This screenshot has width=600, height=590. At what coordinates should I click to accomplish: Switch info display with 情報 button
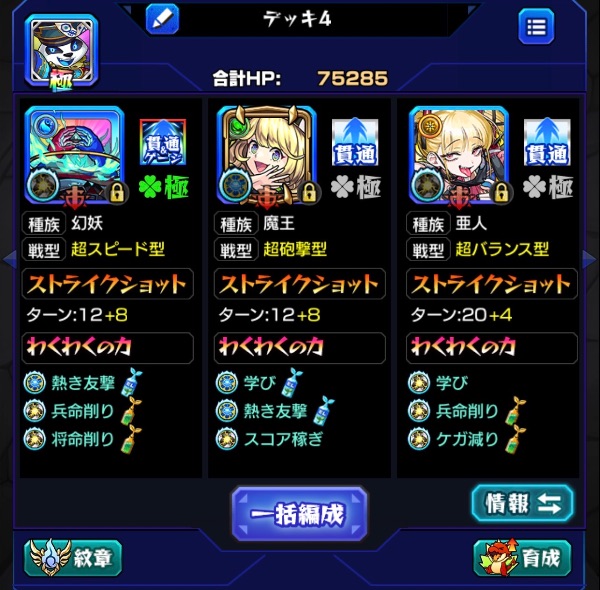click(522, 503)
